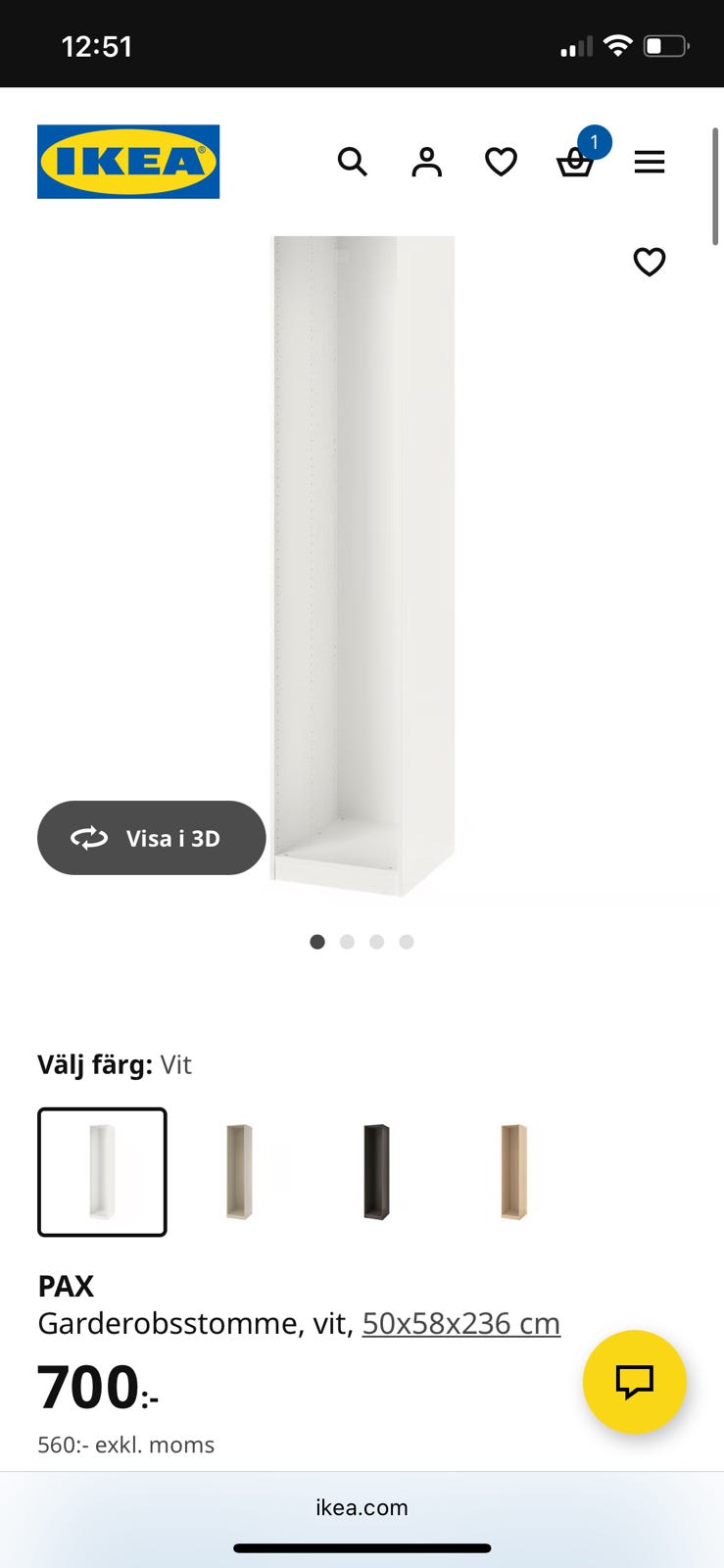Select the fourth carousel dot
Viewport: 724px width, 1568px height.
[407, 942]
